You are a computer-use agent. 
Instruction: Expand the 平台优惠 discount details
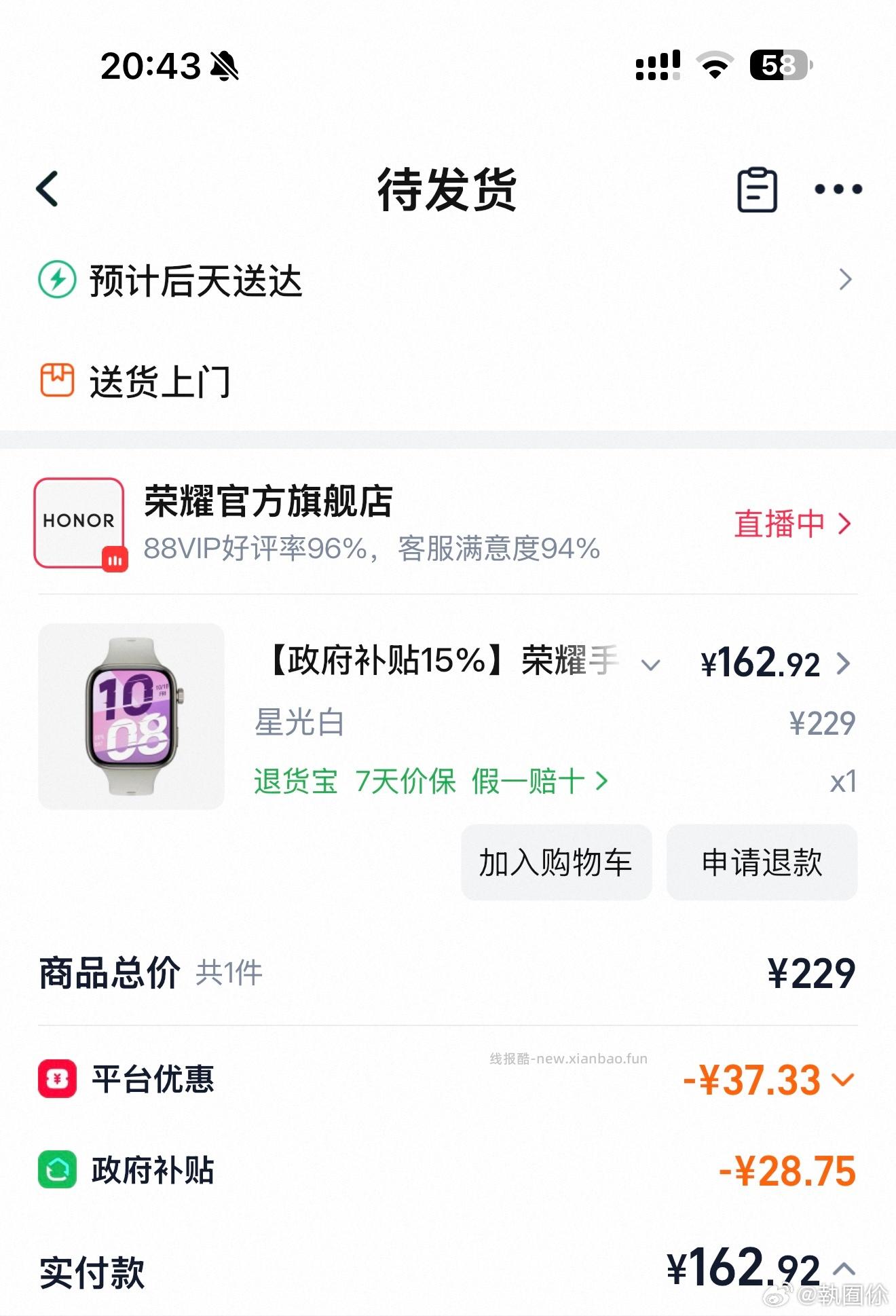[842, 1080]
